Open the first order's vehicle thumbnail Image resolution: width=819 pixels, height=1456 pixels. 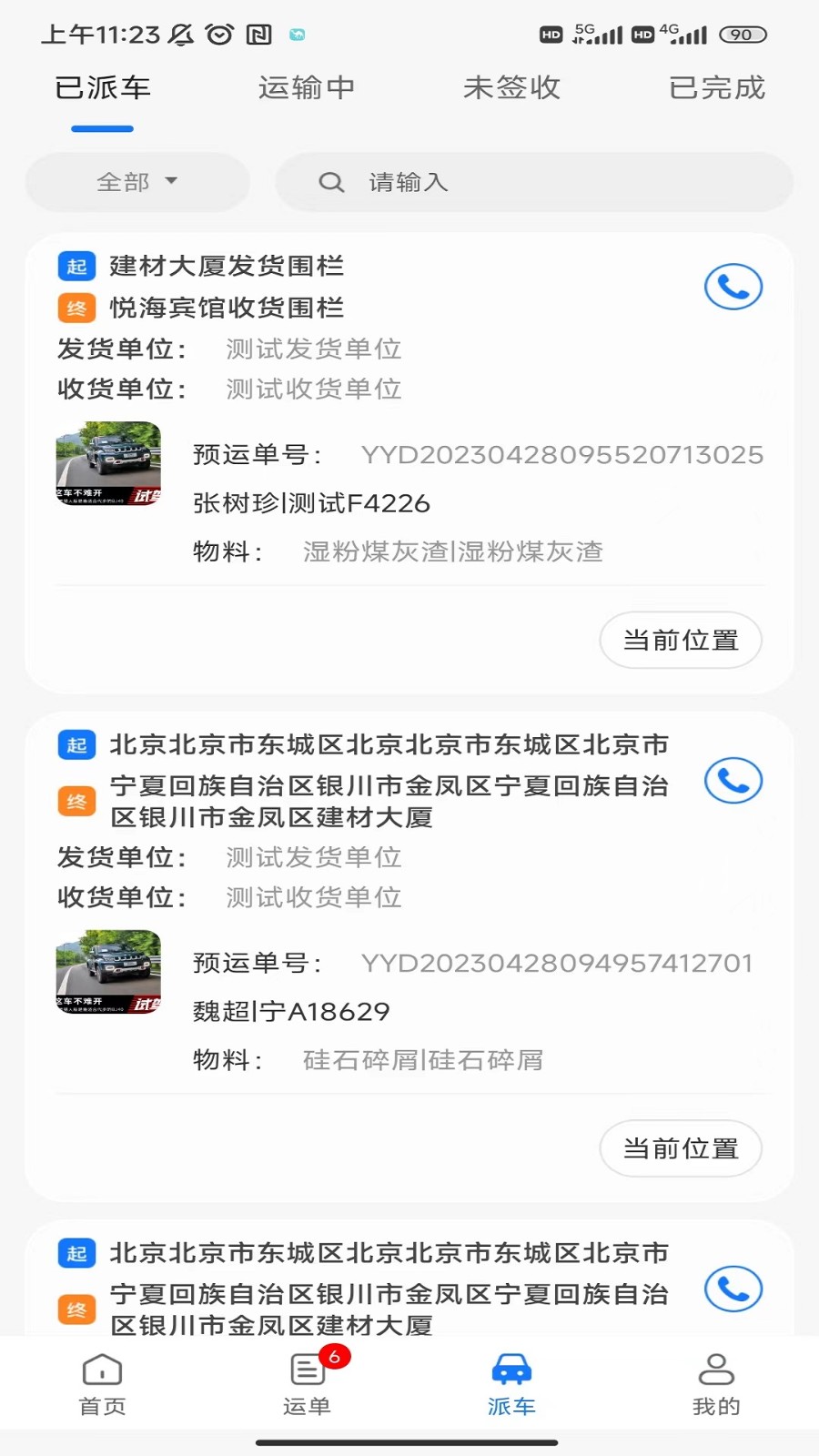(x=107, y=465)
